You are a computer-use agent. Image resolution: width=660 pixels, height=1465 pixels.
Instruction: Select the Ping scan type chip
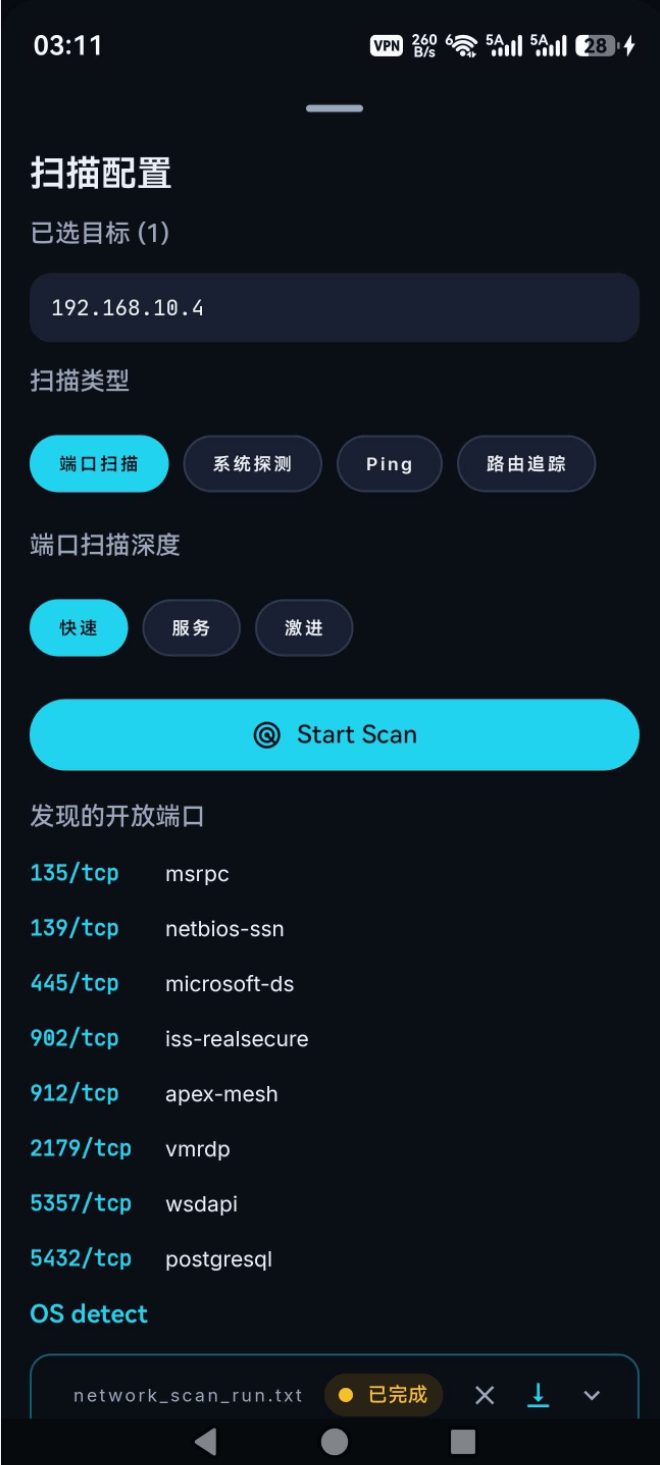[389, 464]
